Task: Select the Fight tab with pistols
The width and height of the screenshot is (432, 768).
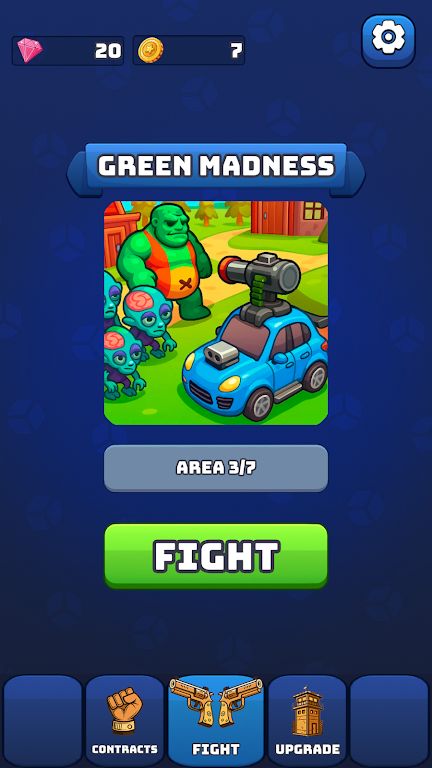Action: pos(216,721)
